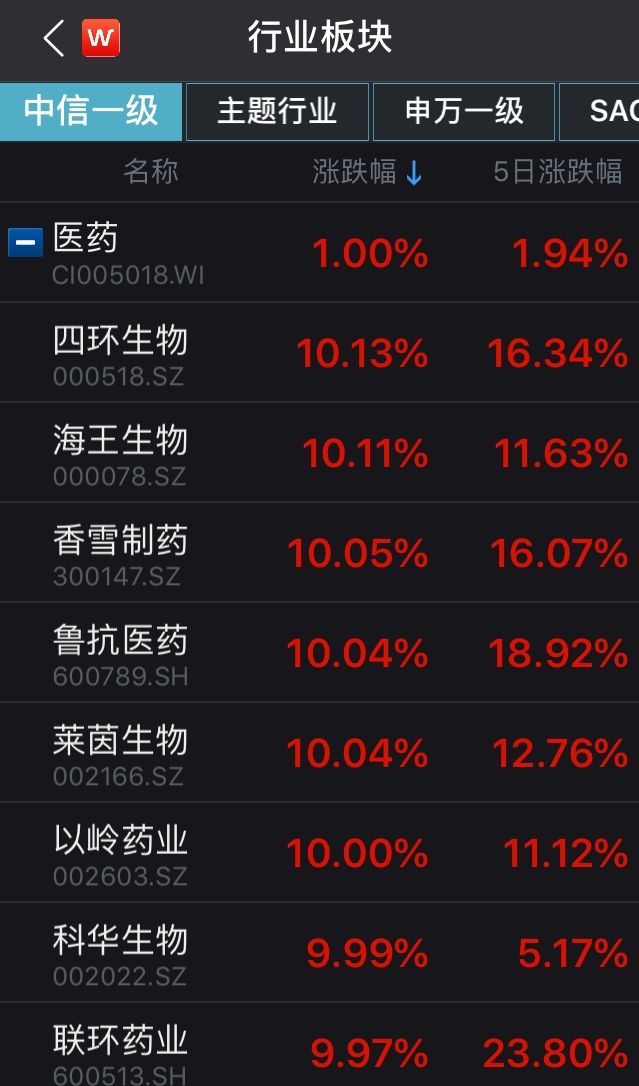Sort by 涨跌幅 column header
Viewport: 639px width, 1086px height.
tap(368, 172)
